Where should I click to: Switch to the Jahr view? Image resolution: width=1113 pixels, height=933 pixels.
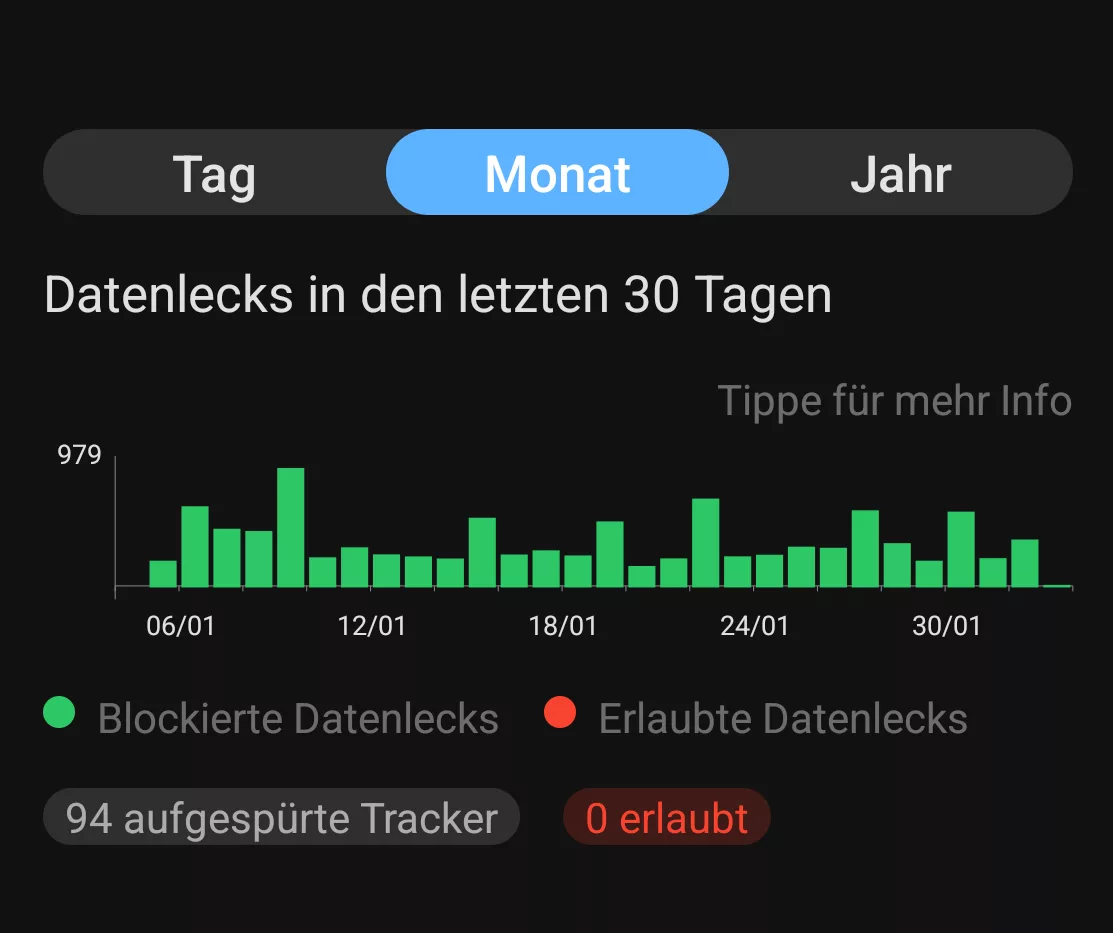[x=900, y=173]
